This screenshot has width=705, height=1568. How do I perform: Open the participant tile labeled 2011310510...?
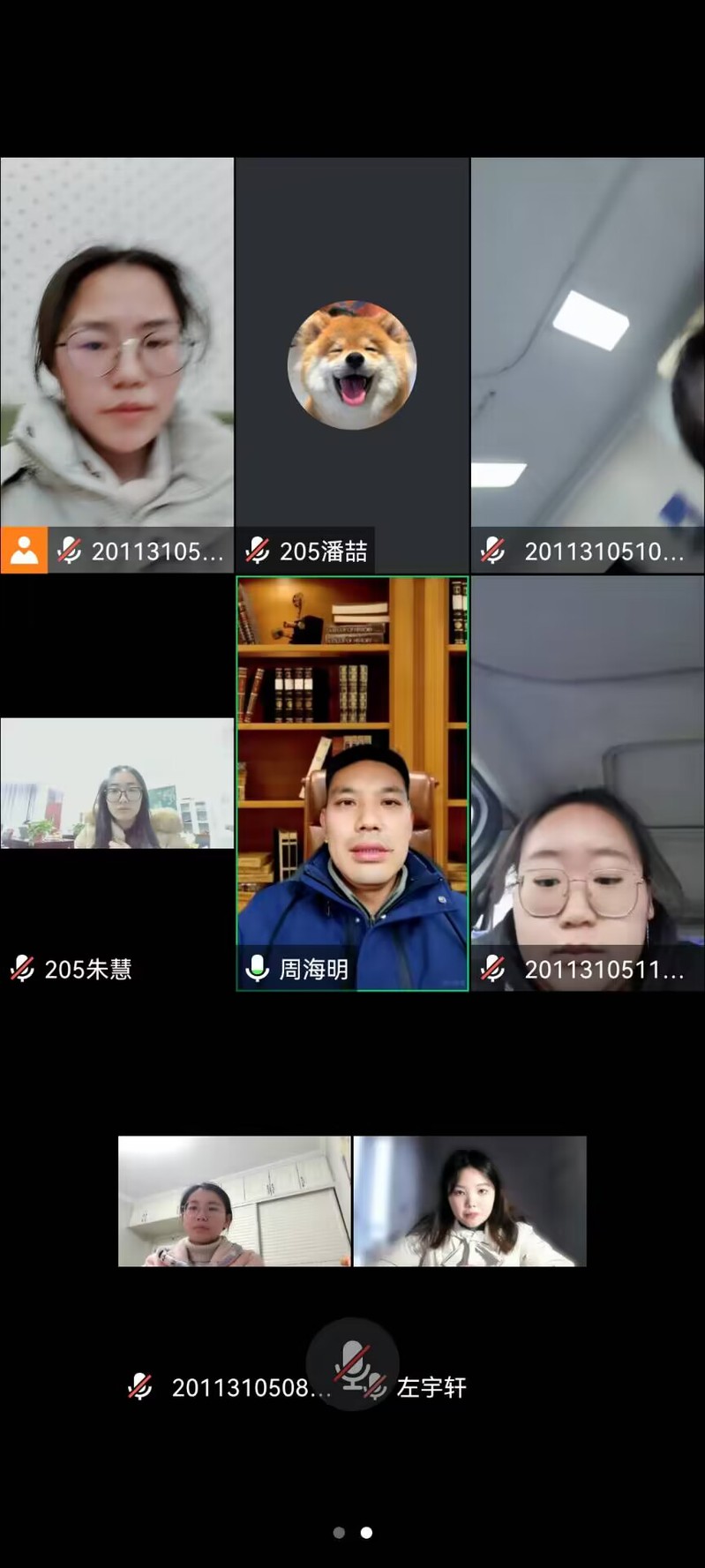tap(588, 365)
